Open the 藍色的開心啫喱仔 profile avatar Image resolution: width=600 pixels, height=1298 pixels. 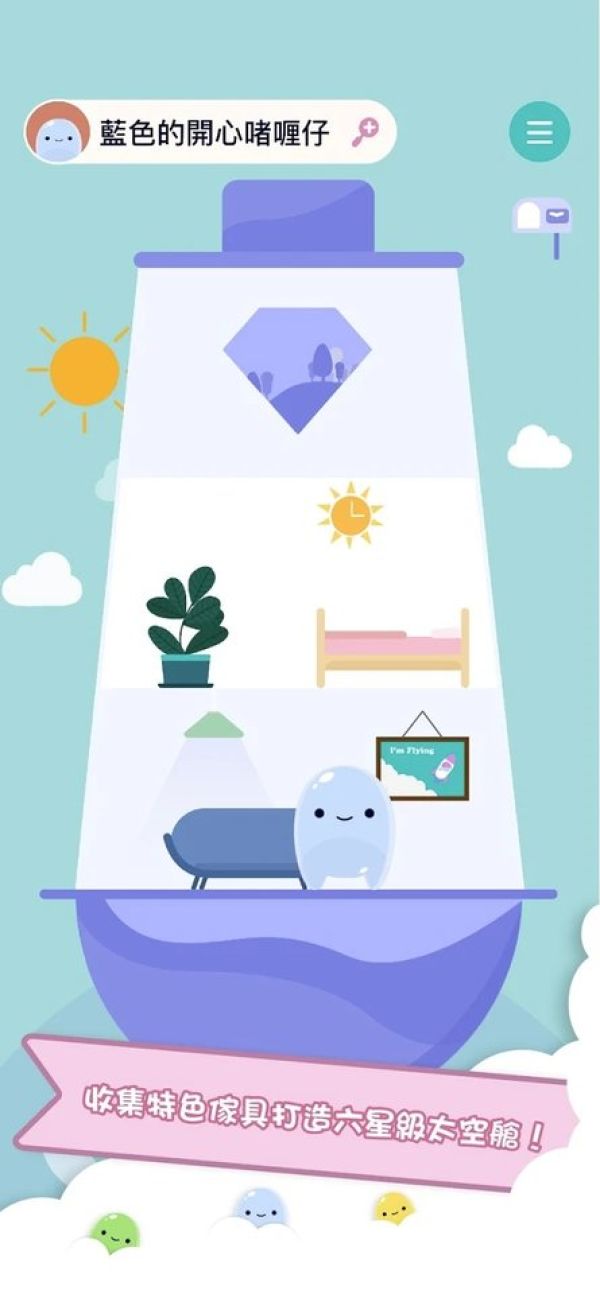[x=58, y=132]
